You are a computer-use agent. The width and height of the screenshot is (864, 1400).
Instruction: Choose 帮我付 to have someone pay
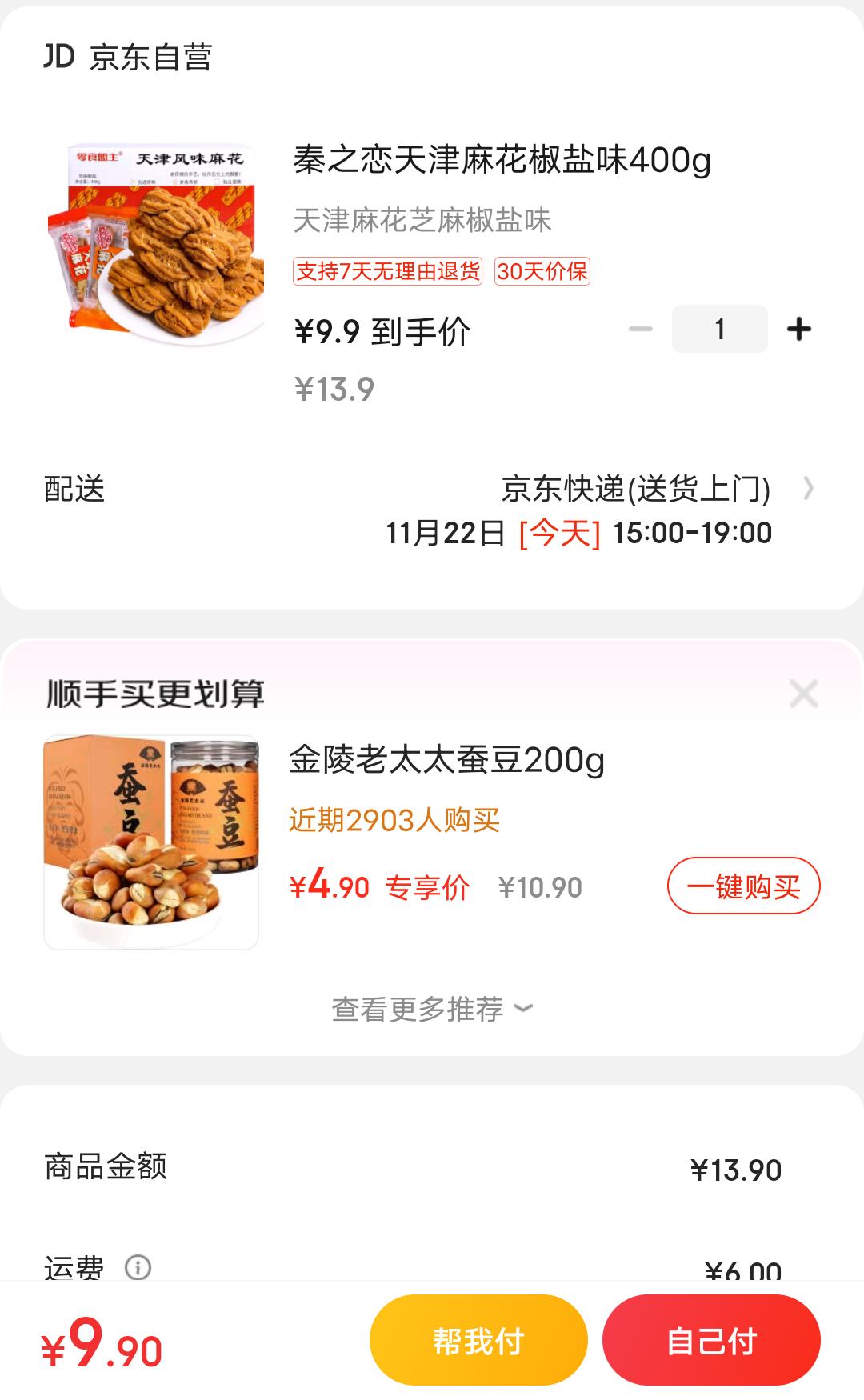478,1340
